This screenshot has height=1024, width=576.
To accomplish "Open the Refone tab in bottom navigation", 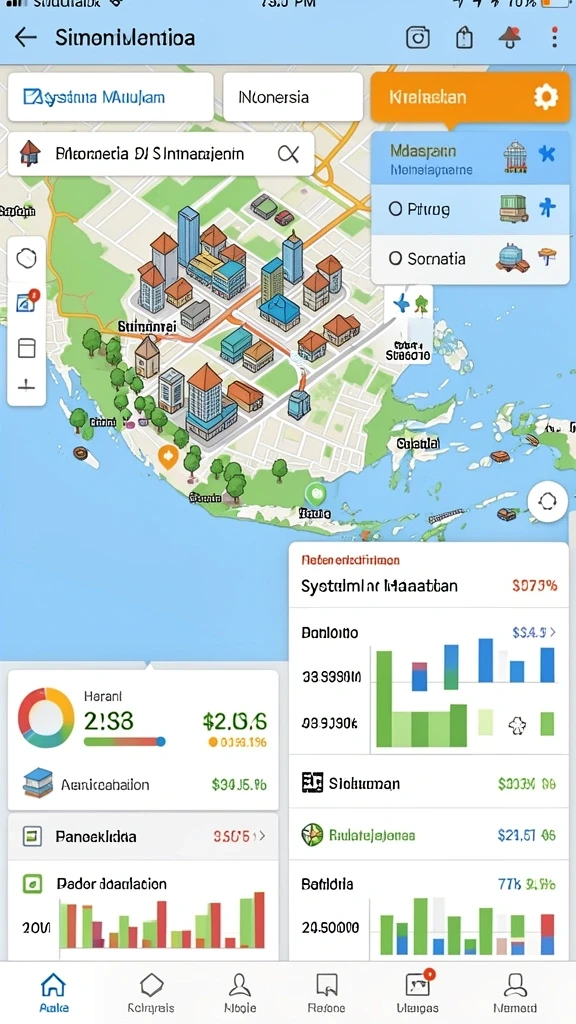I will 327,992.
